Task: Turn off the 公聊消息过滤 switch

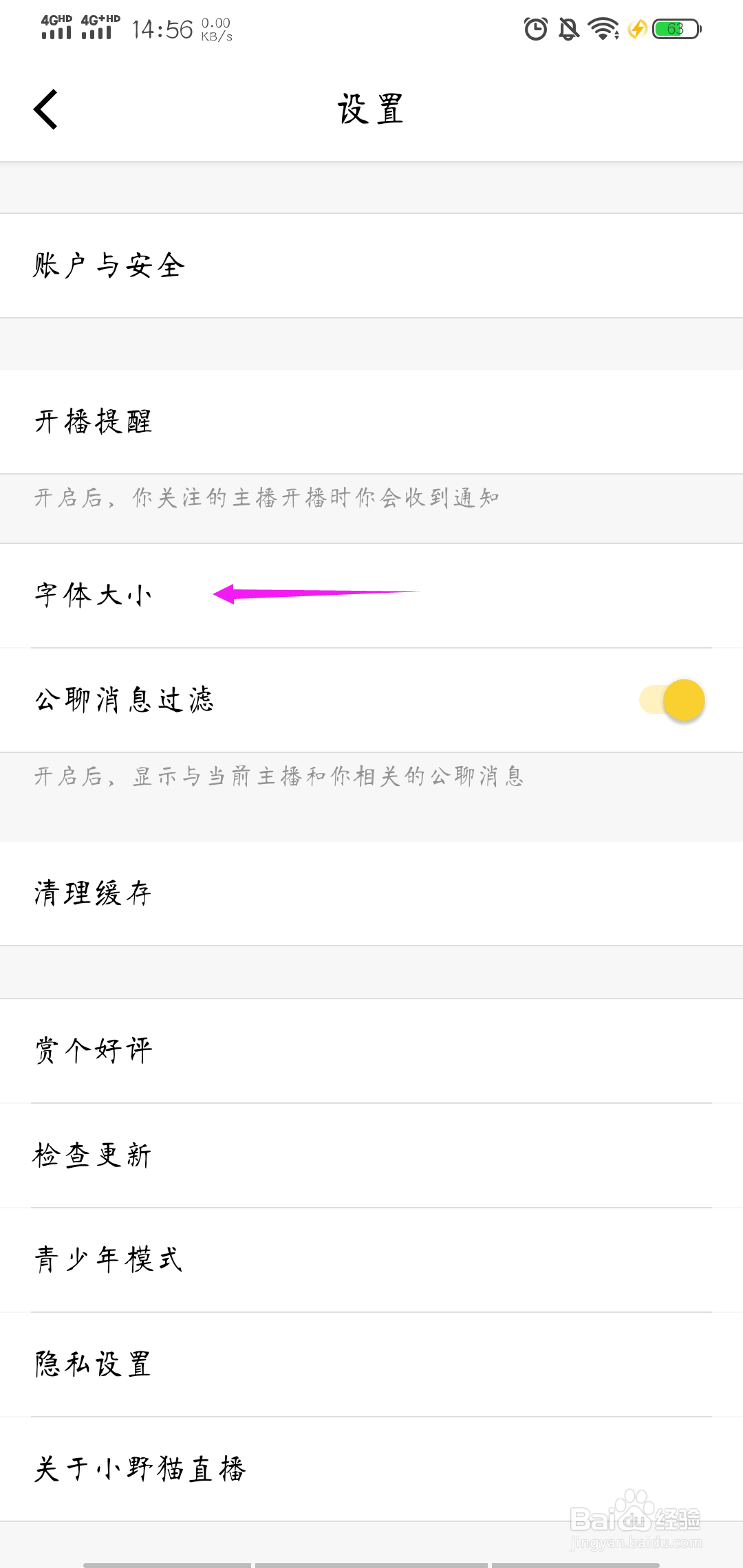Action: 672,700
